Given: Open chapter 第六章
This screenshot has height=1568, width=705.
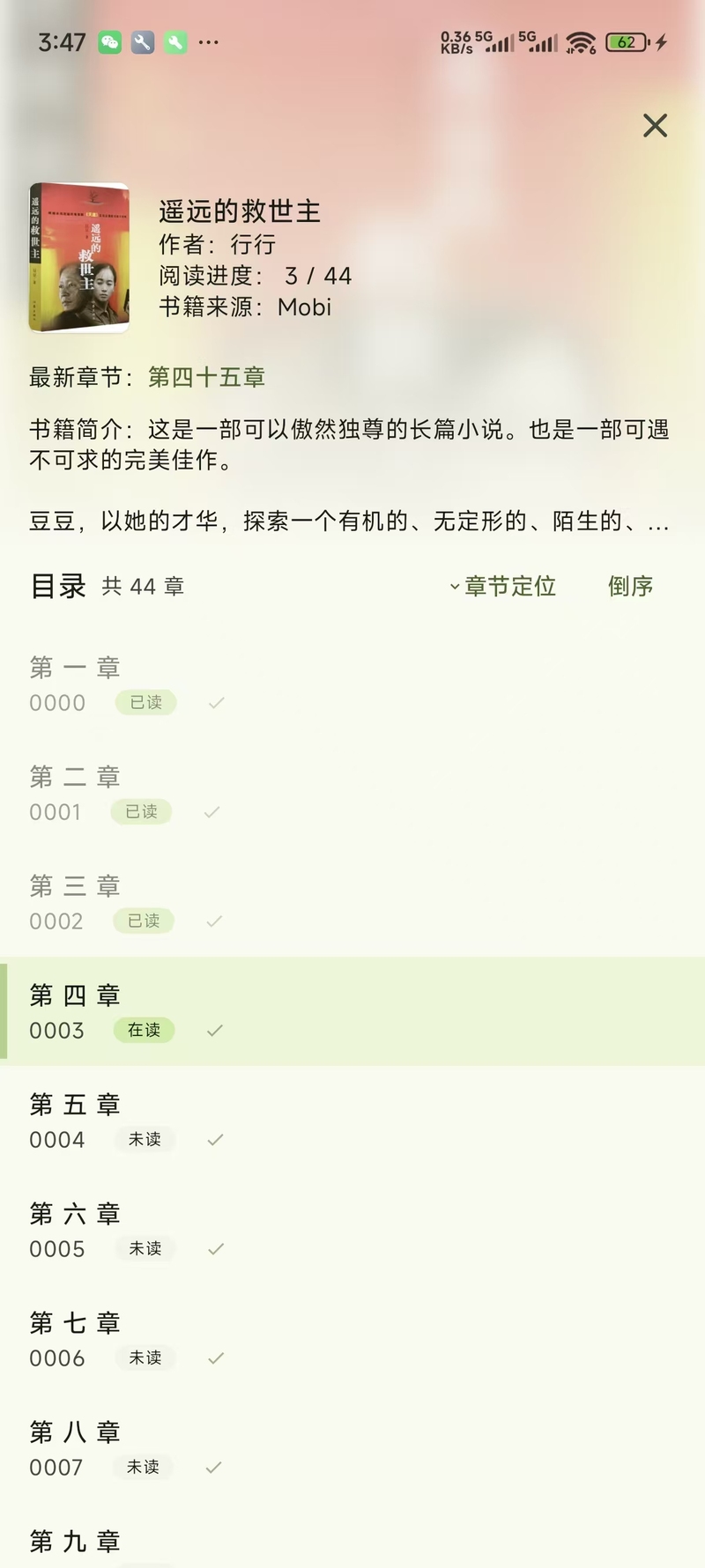Looking at the screenshot, I should (352, 1230).
